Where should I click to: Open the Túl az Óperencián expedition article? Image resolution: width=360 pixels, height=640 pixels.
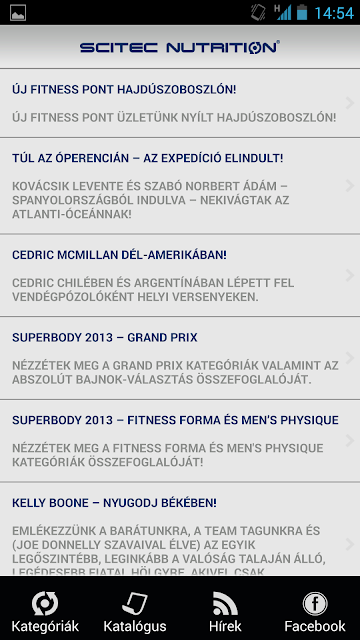point(180,186)
